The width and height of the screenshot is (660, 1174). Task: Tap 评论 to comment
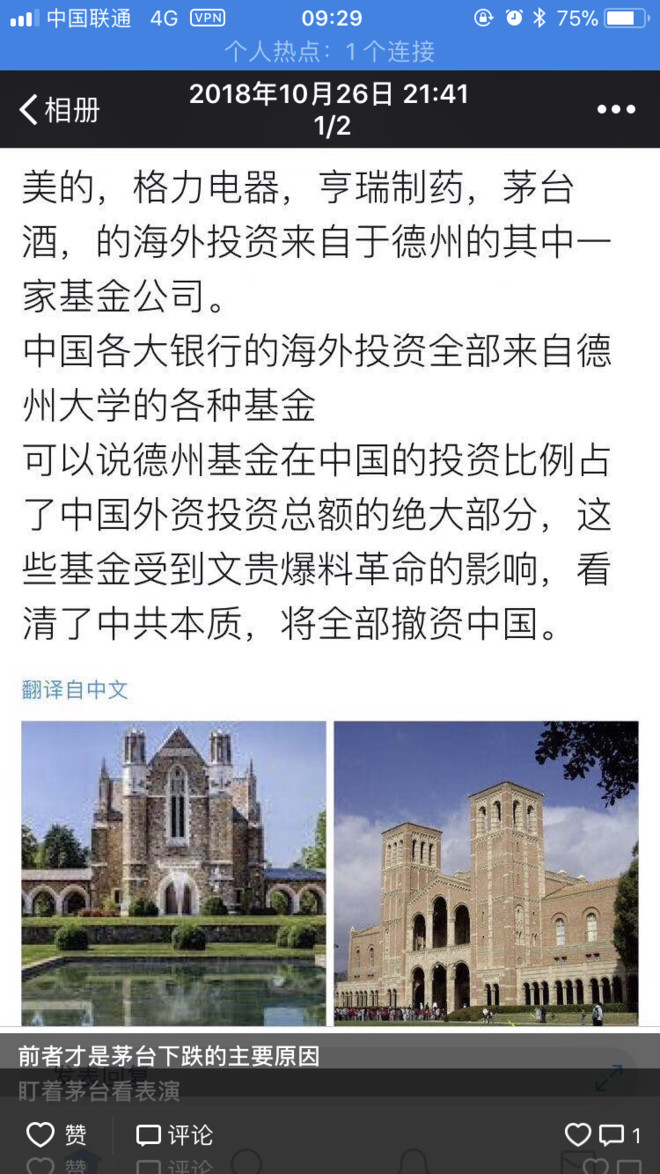174,1135
